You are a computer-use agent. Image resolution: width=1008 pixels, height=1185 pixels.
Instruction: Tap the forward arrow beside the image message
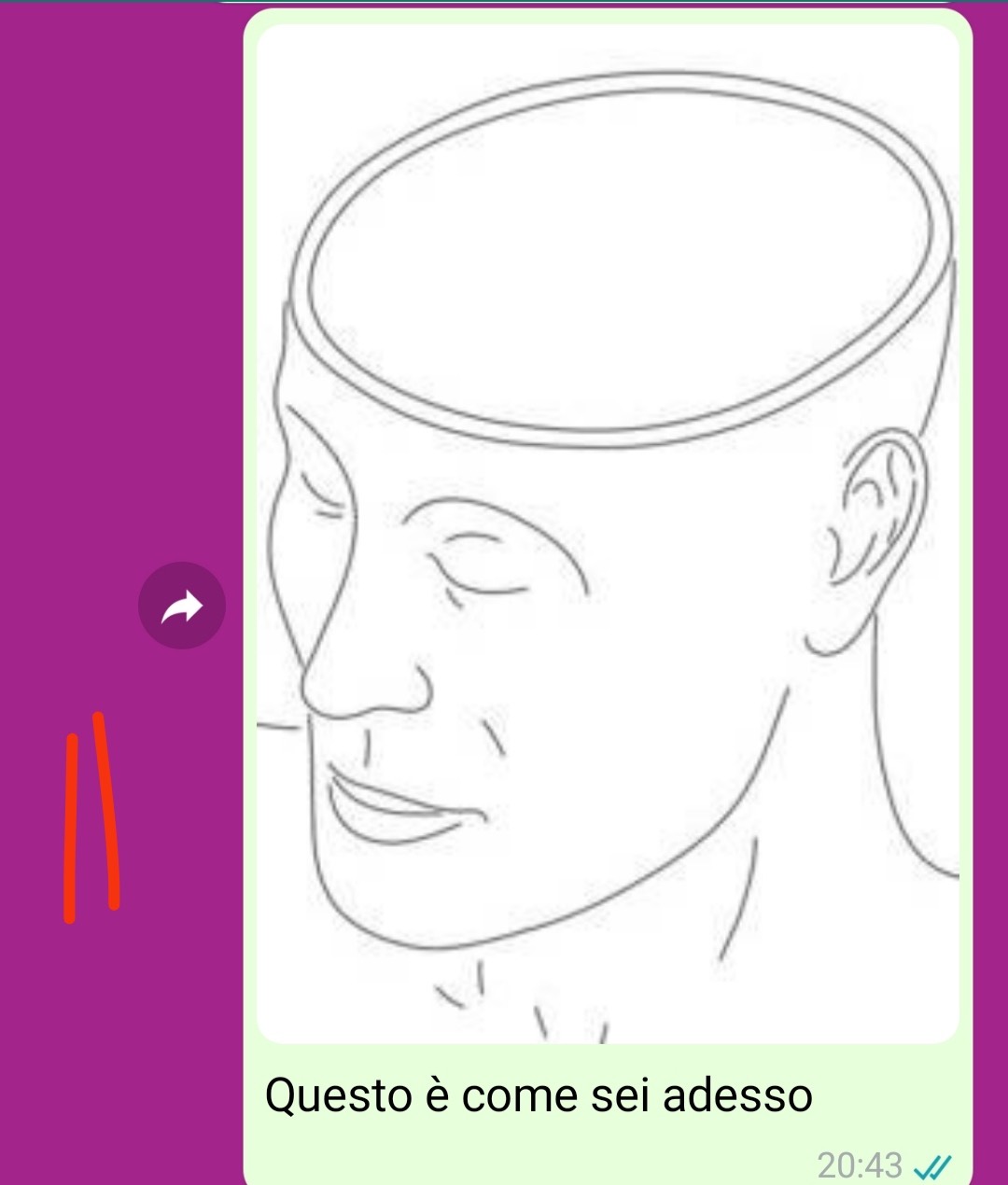(x=182, y=606)
